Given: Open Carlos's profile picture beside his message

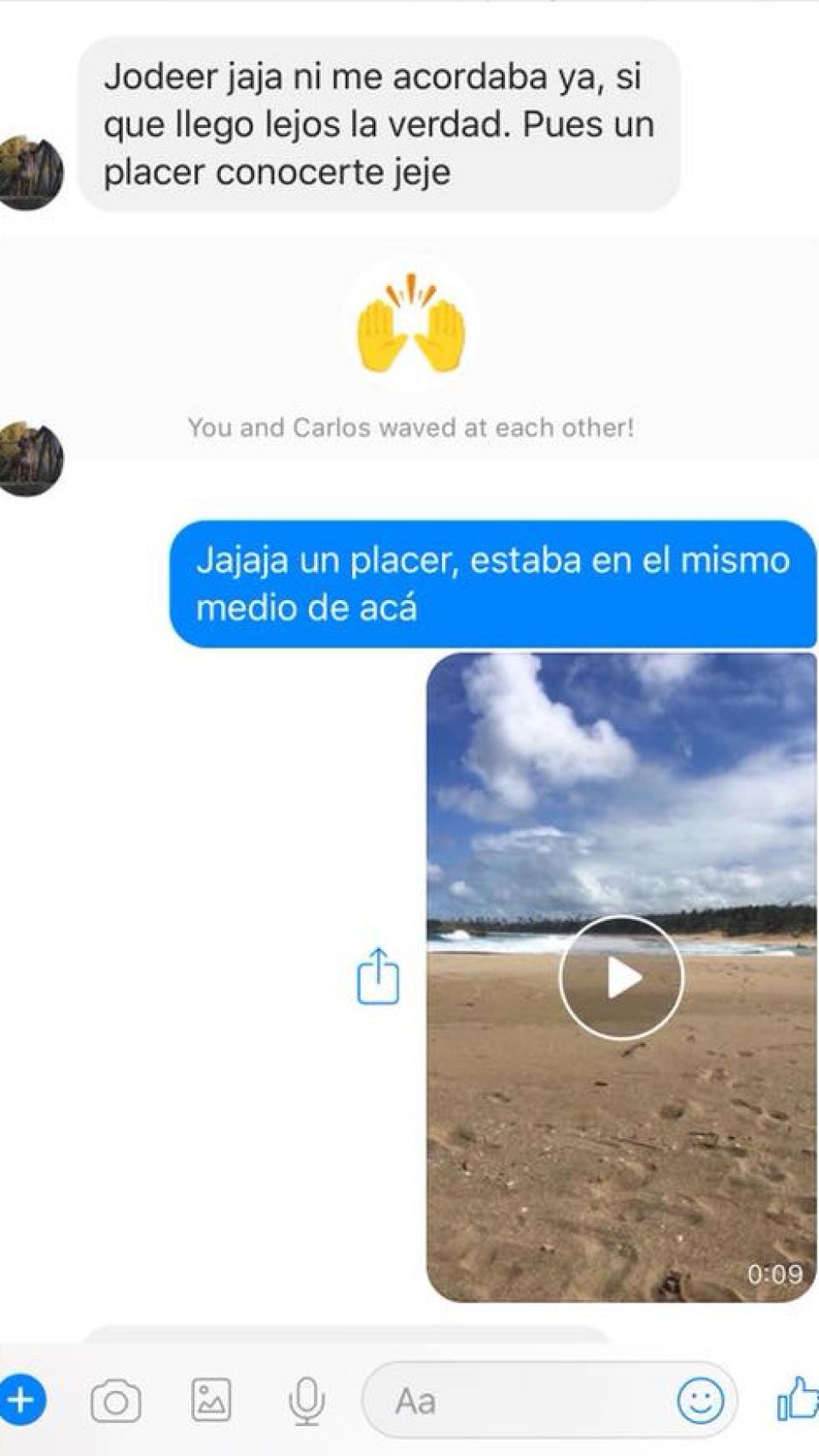Looking at the screenshot, I should coord(32,173).
